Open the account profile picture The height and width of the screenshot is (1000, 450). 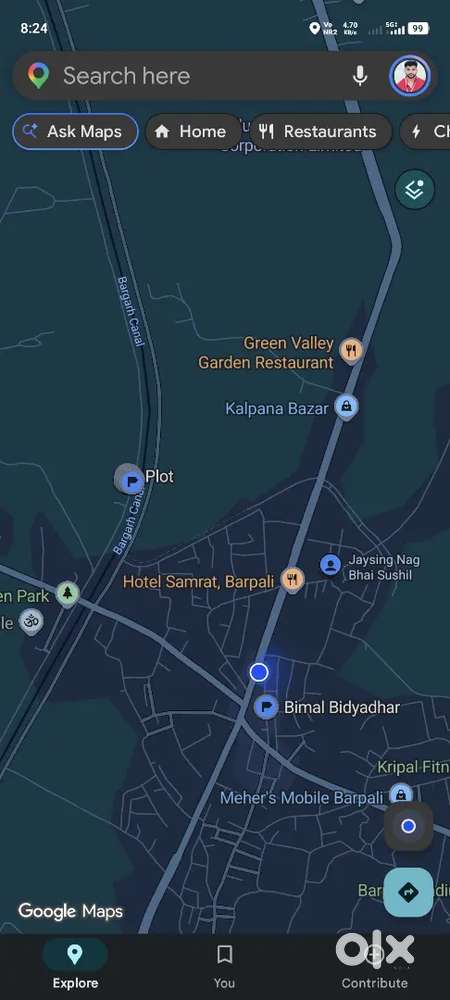(410, 76)
